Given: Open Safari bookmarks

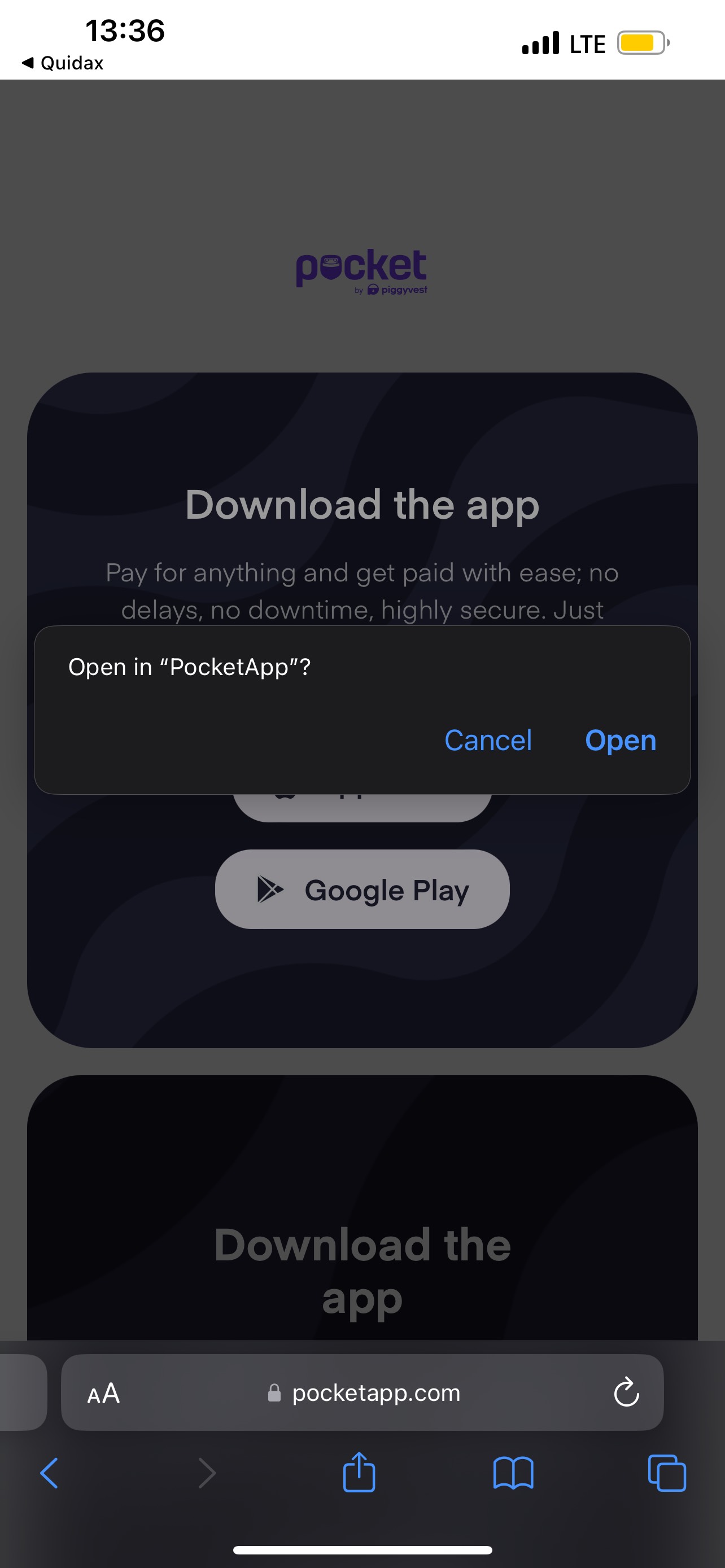Looking at the screenshot, I should [x=513, y=1473].
